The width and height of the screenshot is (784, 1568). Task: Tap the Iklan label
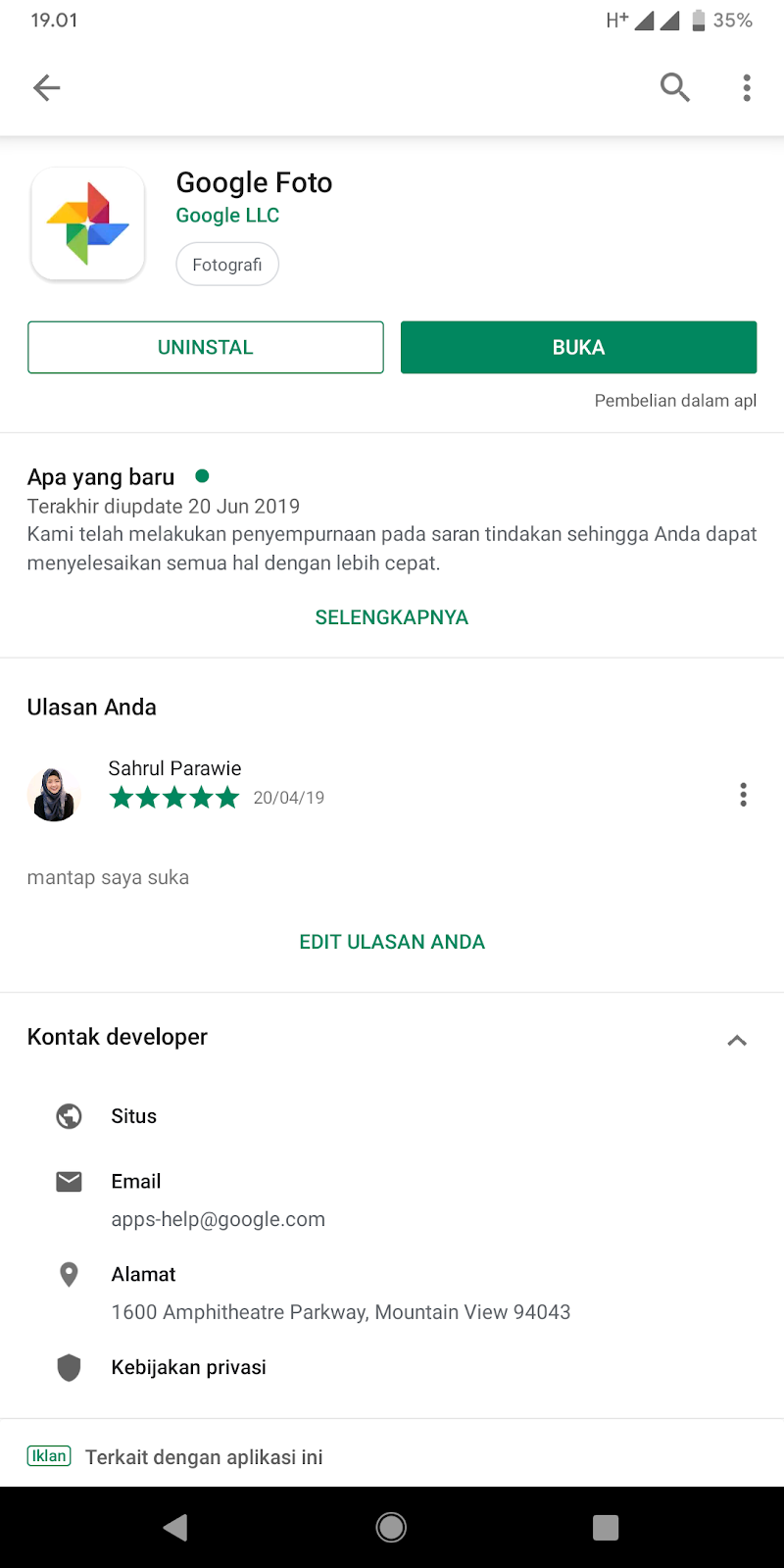tap(49, 1456)
